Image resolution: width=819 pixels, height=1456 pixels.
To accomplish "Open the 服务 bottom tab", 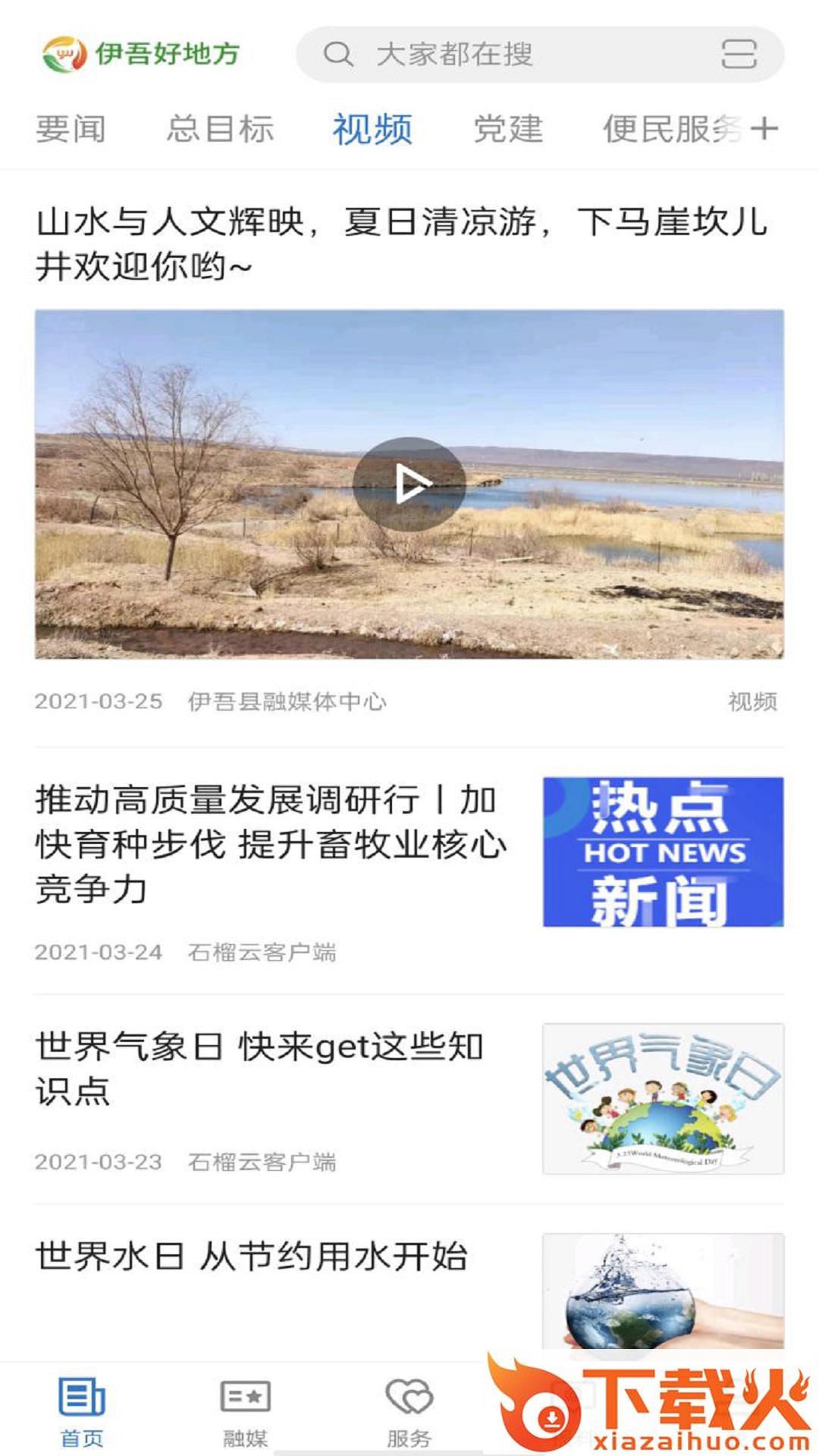I will pos(409,1408).
